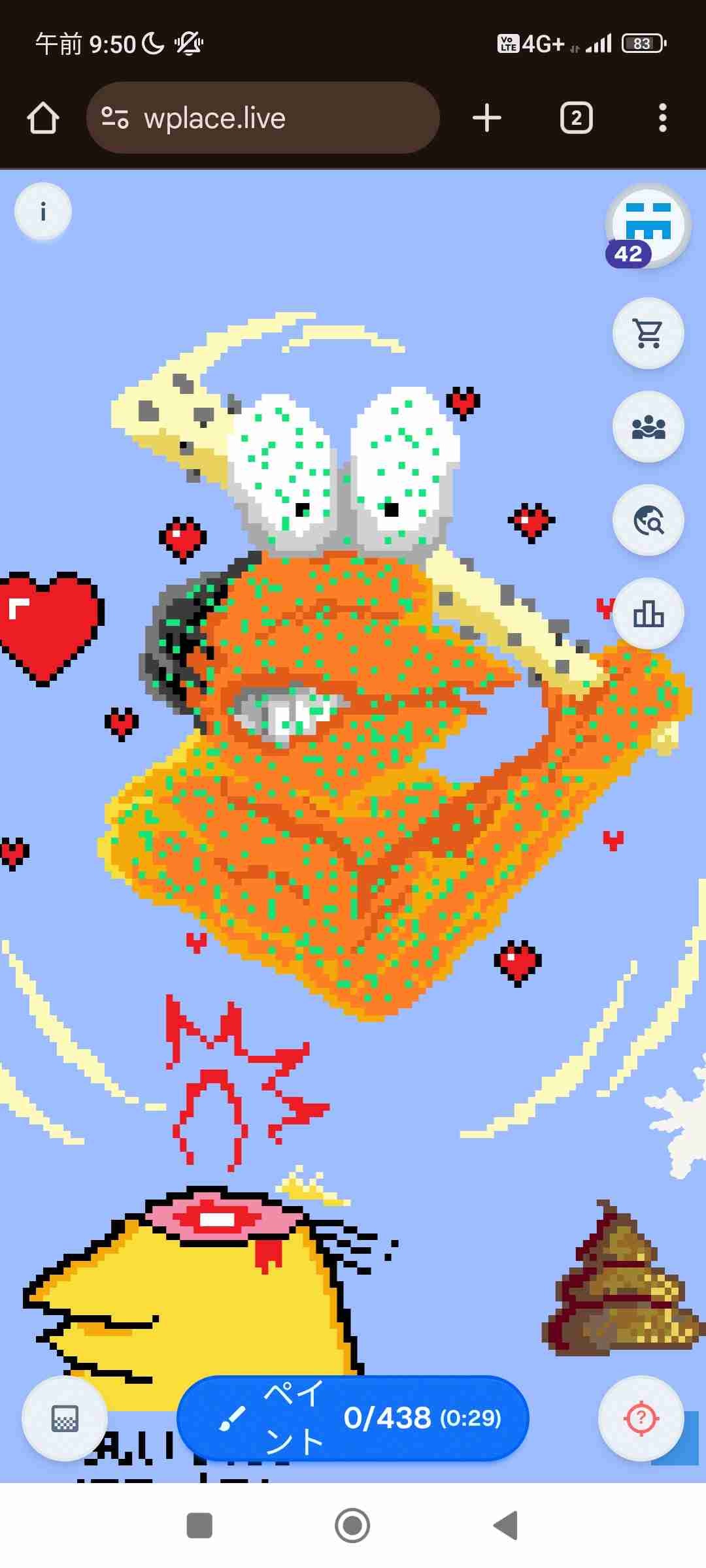706x1568 pixels.
Task: Tap the blue ペイント paint button
Action: [353, 1418]
